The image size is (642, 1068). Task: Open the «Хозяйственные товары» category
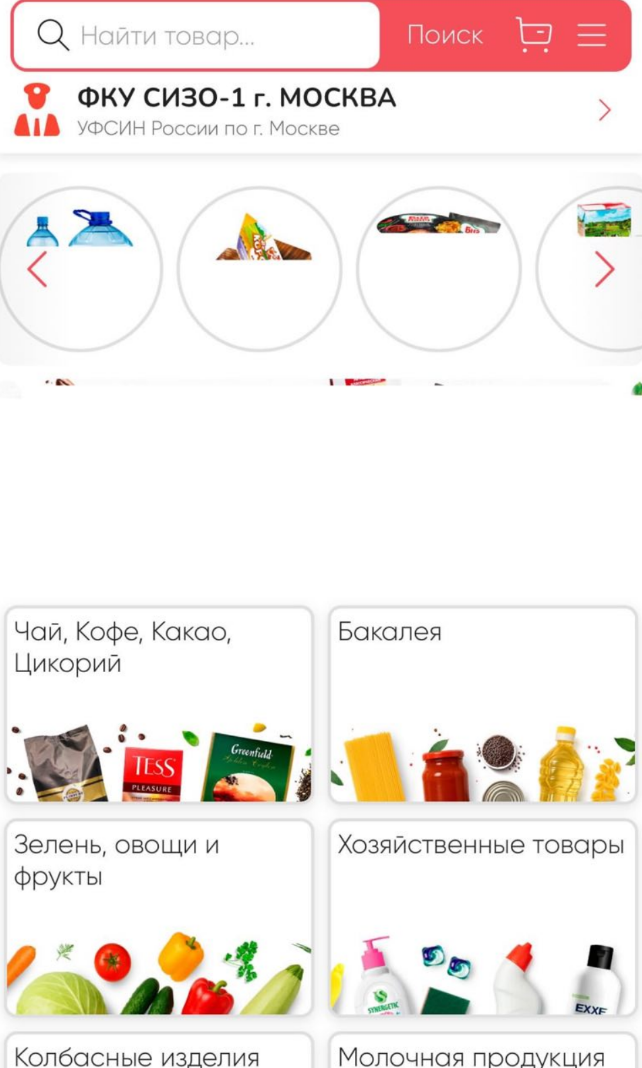point(483,917)
